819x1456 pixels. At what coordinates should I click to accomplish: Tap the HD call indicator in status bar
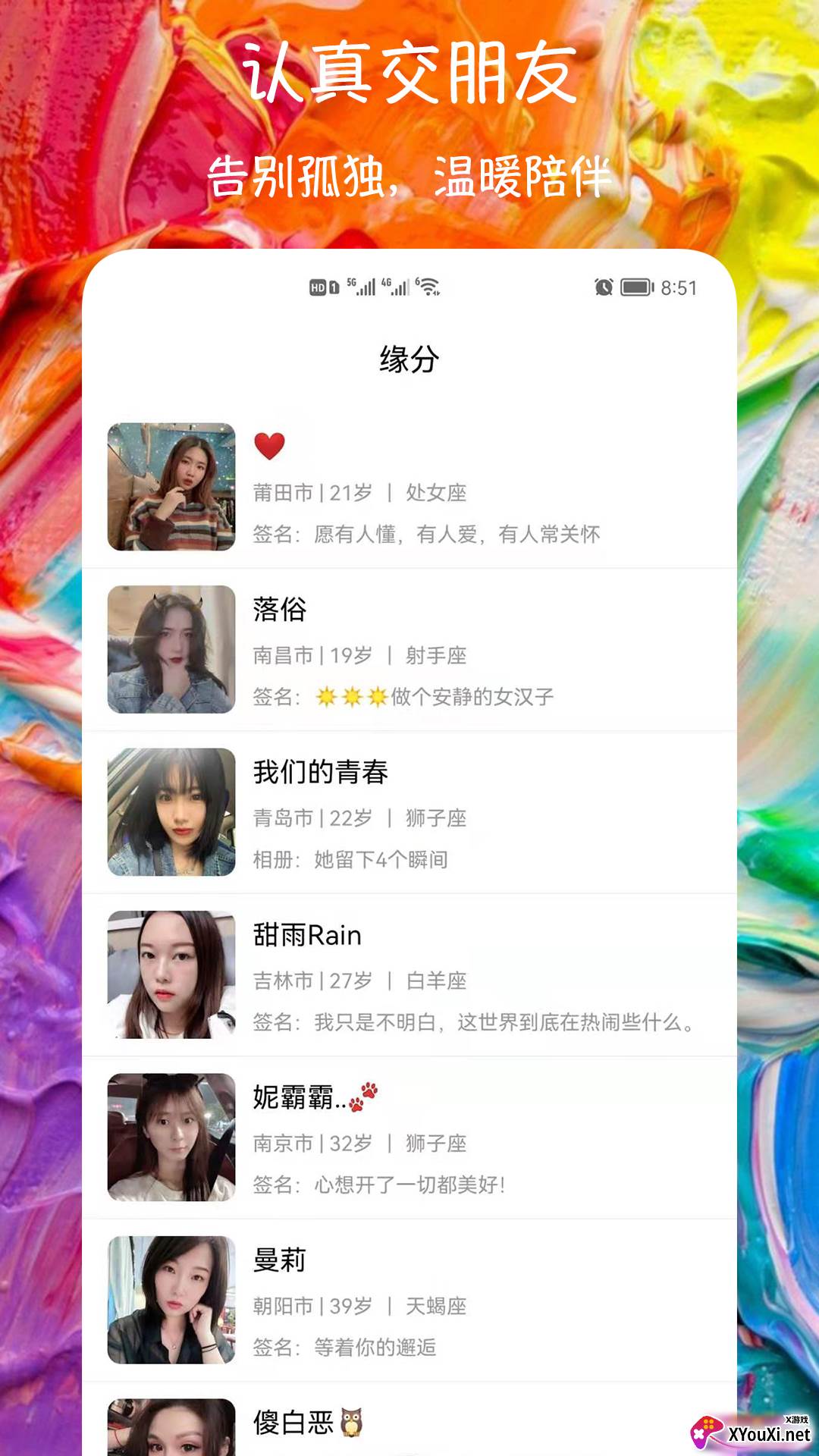[x=317, y=287]
